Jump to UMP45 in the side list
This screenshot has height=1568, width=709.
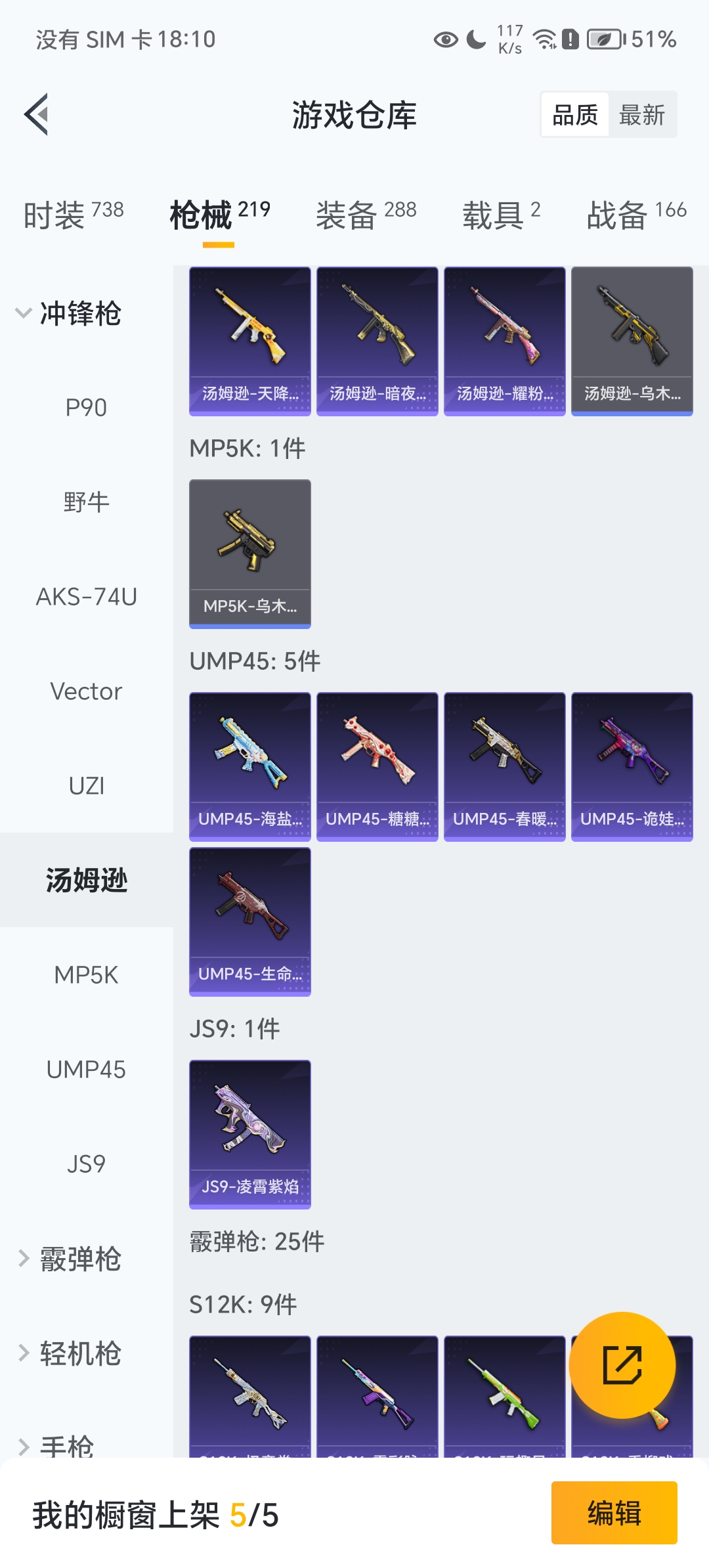86,1070
